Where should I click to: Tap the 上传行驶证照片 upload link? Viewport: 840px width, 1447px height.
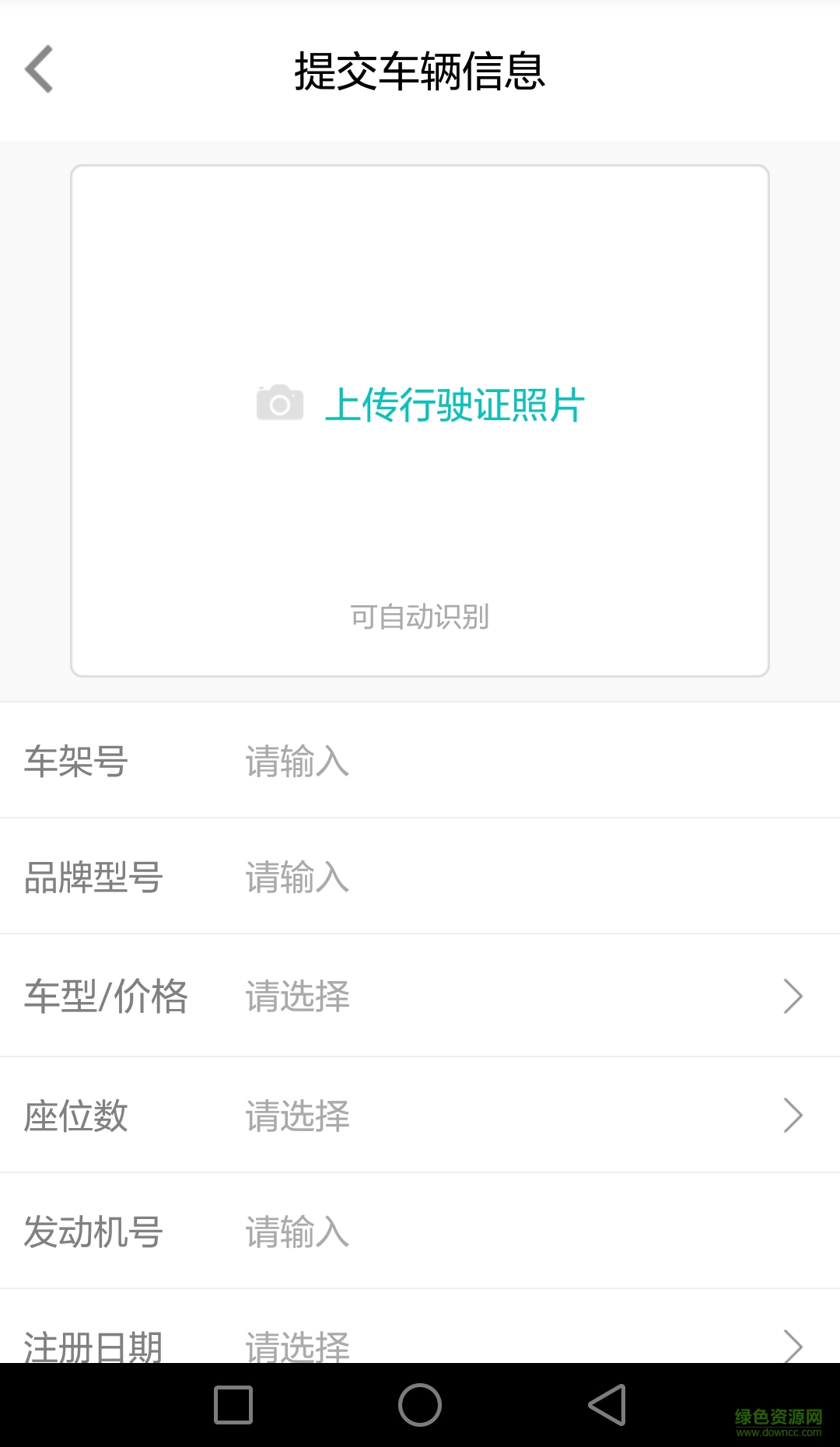pyautogui.click(x=455, y=402)
